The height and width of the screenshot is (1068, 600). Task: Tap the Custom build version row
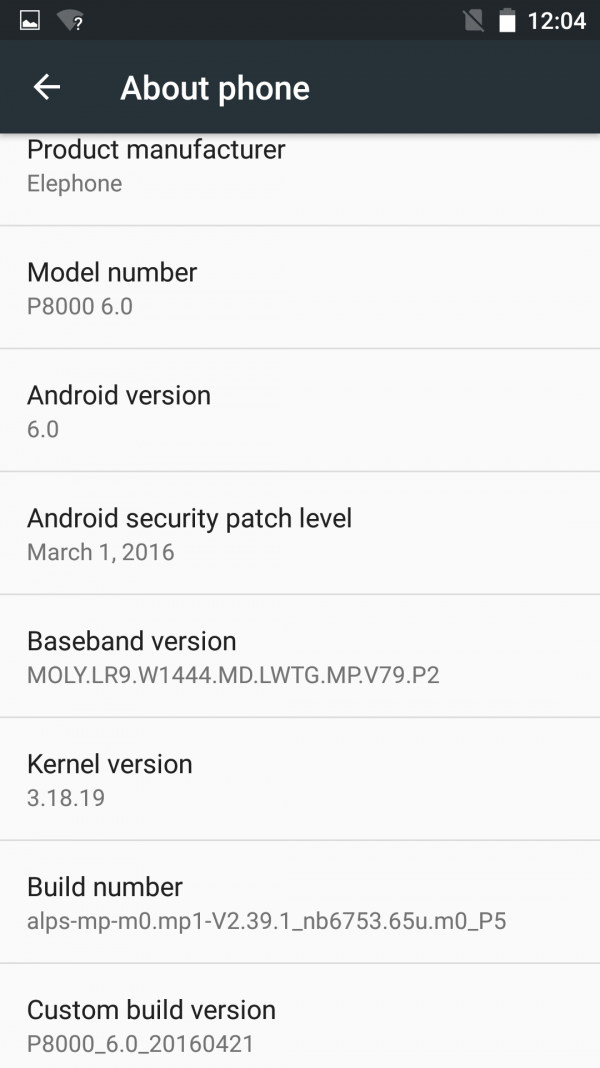tap(300, 1016)
